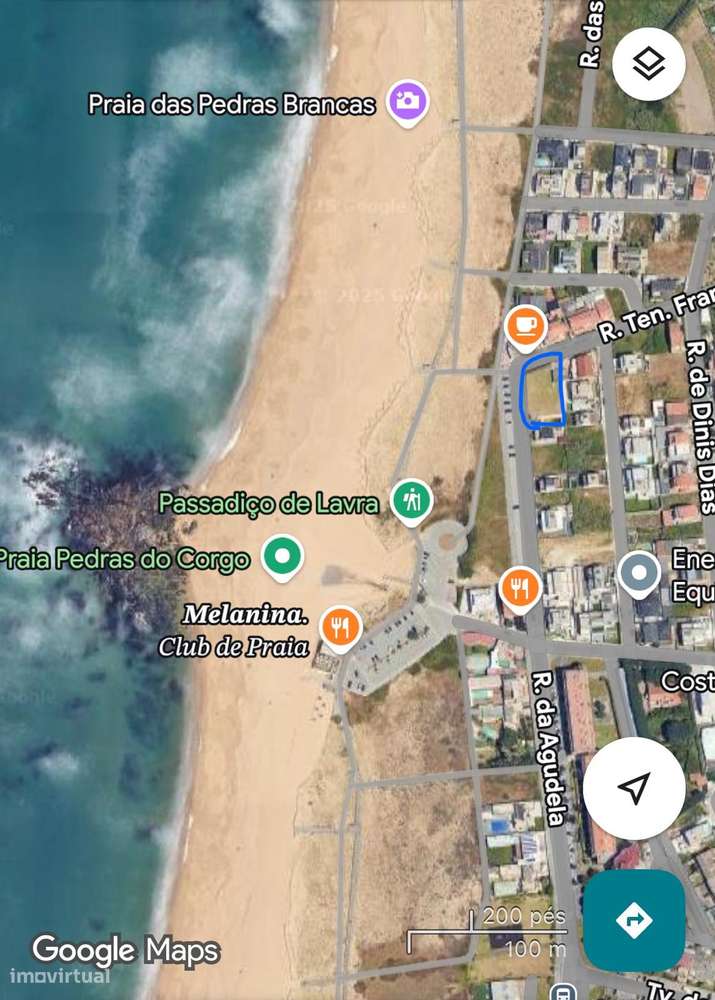Open Passadiço de Lavra hiking marker
The width and height of the screenshot is (715, 1000).
coord(410,500)
